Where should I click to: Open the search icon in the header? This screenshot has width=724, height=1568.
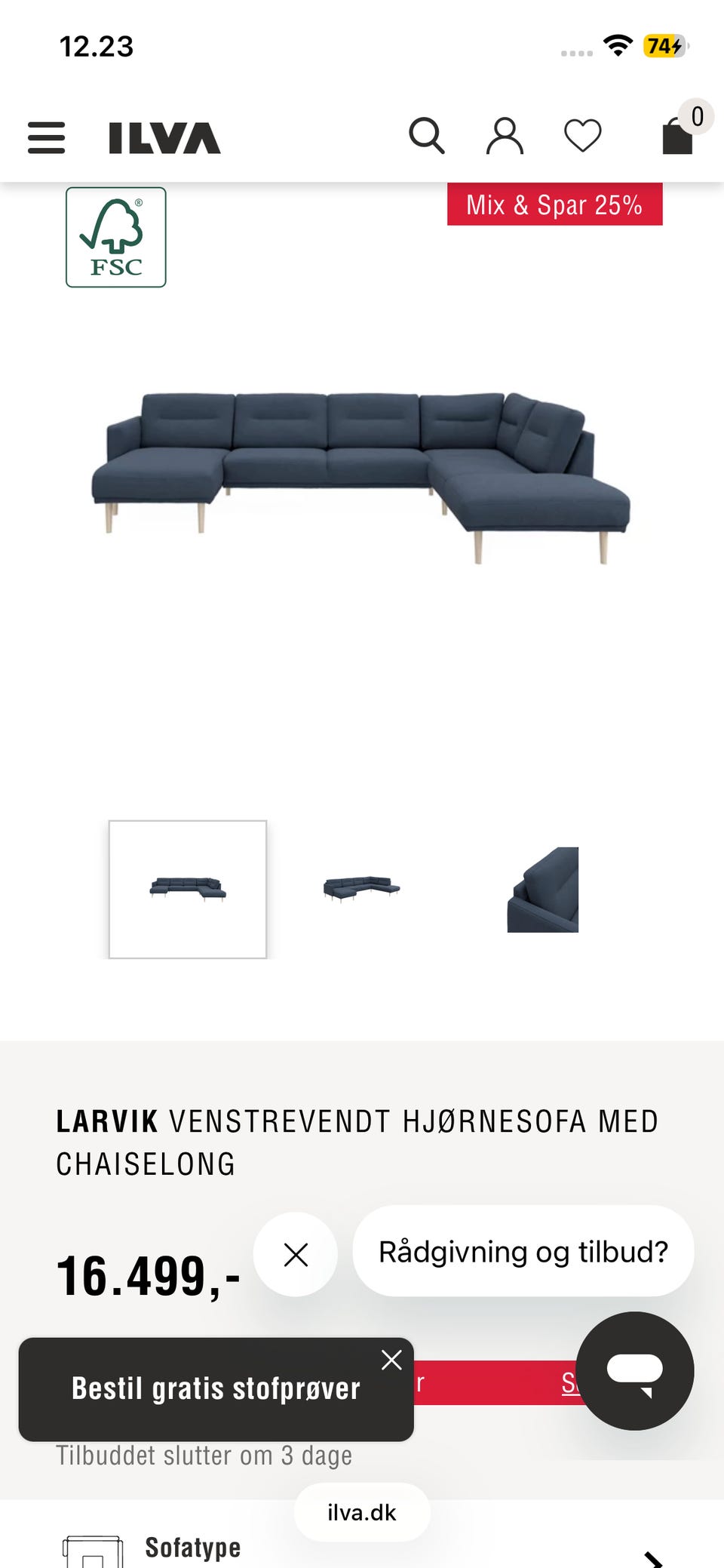click(x=428, y=136)
